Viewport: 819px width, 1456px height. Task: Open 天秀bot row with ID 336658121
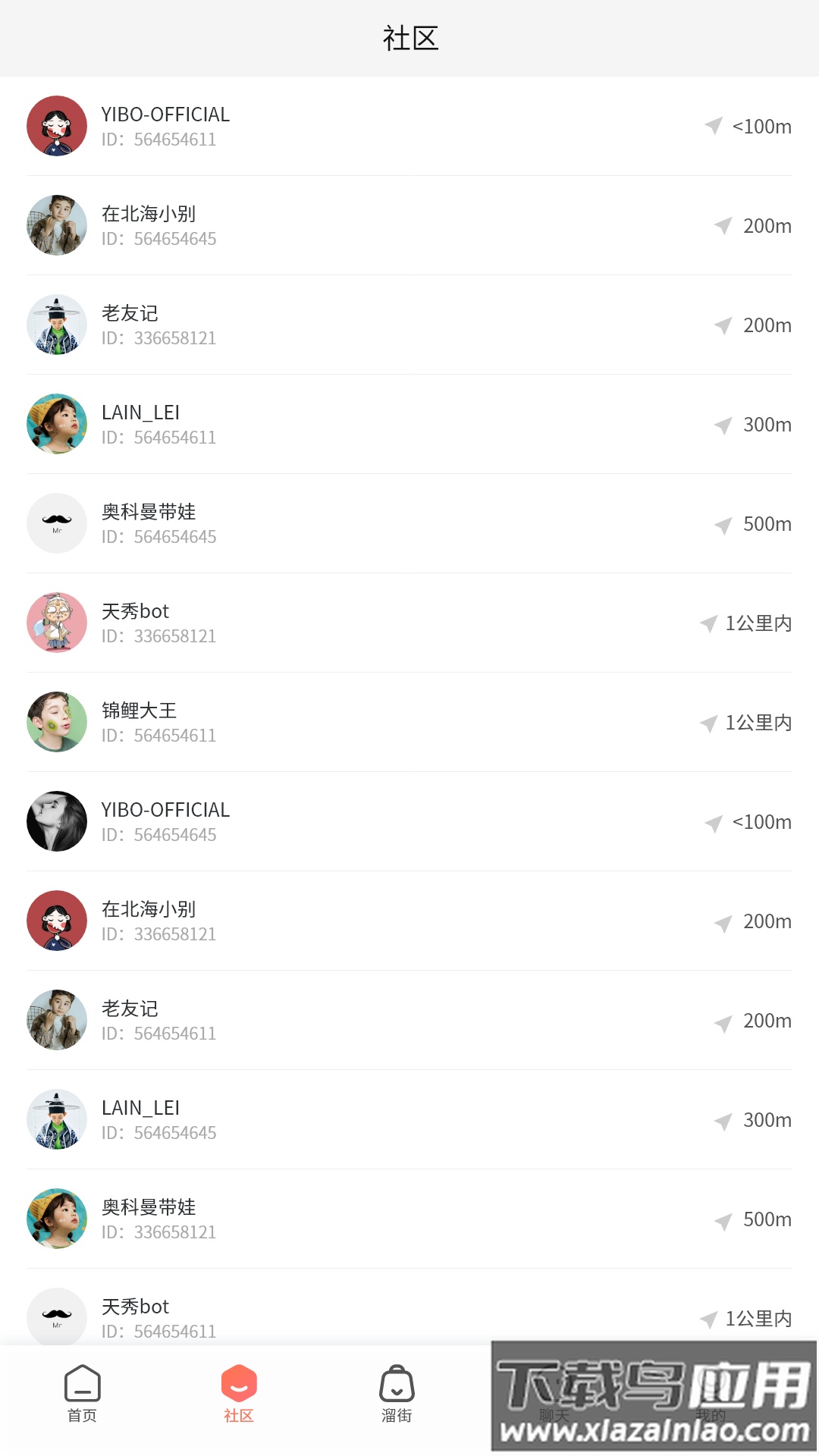tap(409, 623)
